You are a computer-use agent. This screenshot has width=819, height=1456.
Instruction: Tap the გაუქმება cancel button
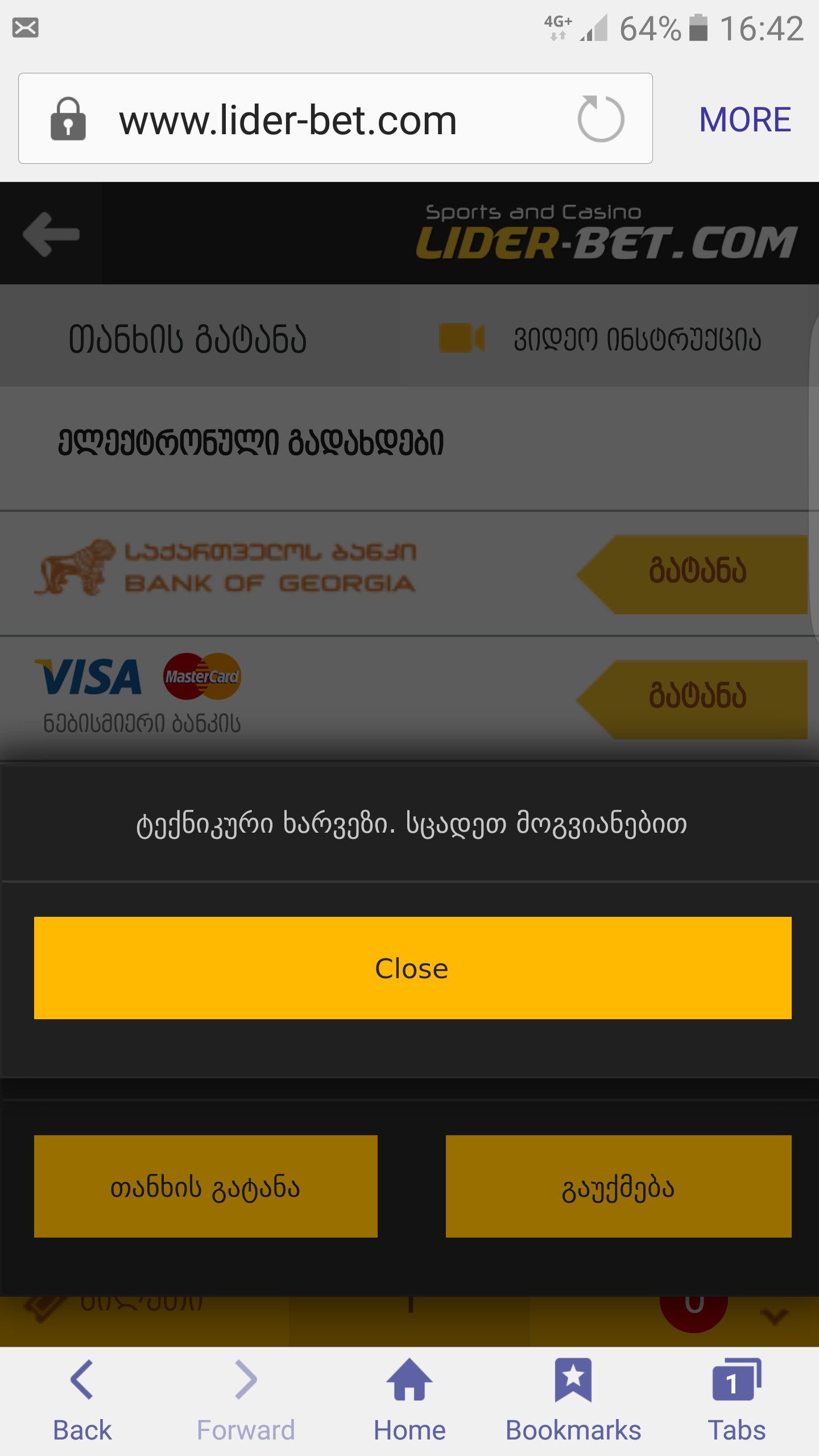pyautogui.click(x=618, y=1186)
